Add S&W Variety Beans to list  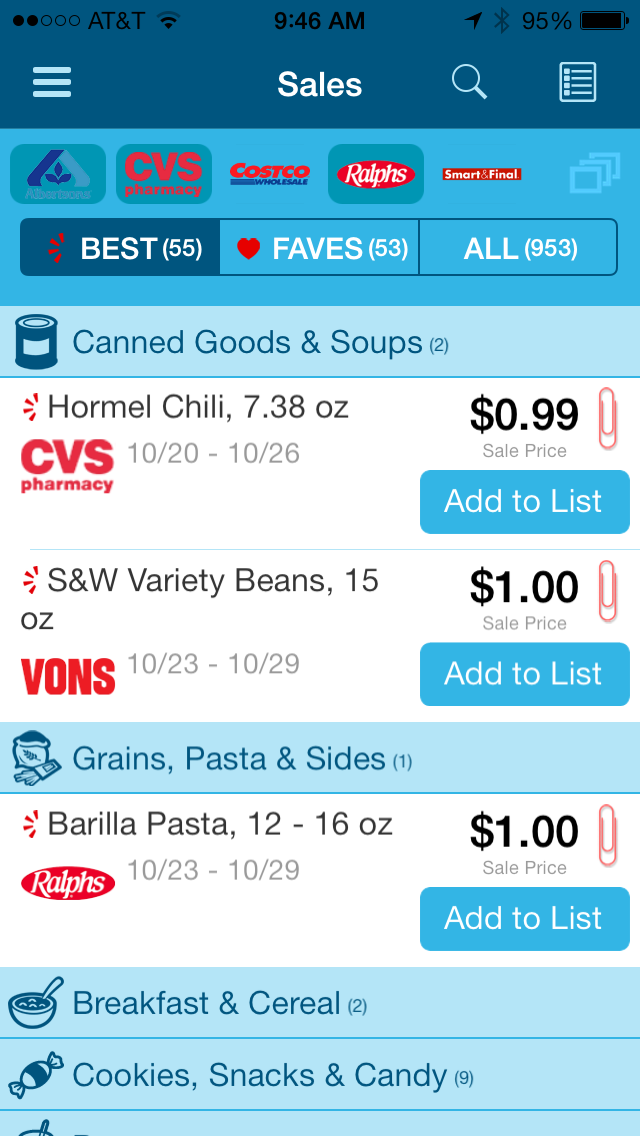pos(525,674)
